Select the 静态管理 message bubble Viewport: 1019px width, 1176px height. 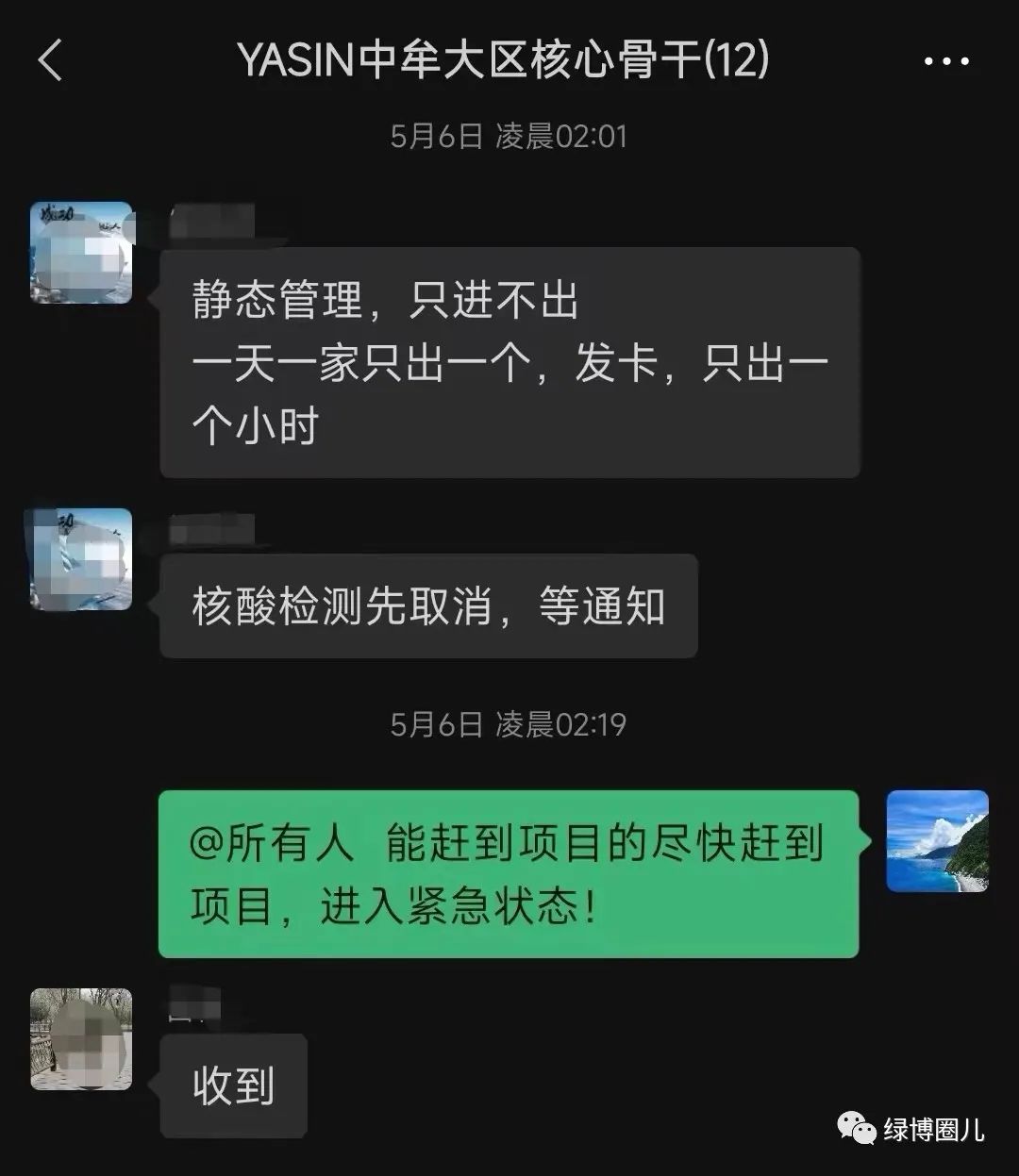coord(509,363)
